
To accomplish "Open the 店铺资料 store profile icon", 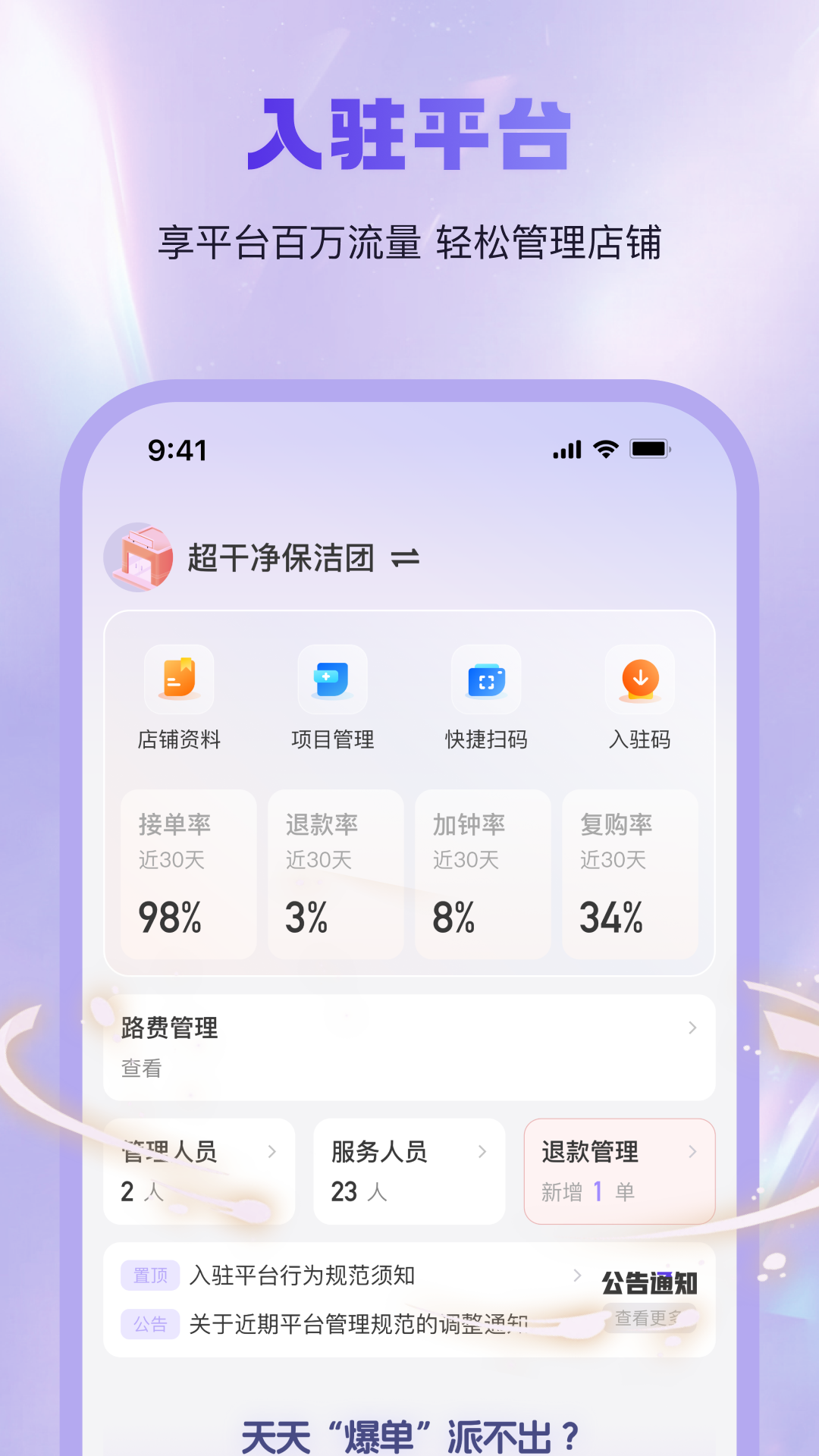I will point(179,680).
